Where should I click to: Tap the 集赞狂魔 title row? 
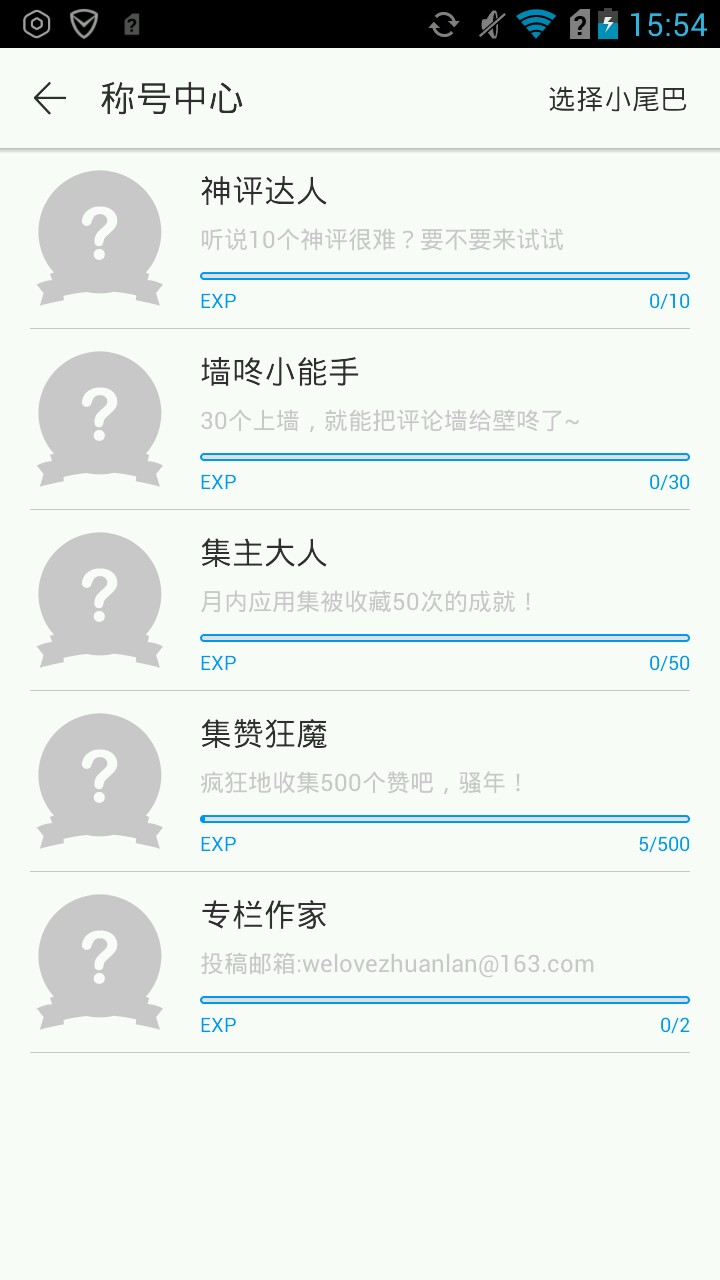click(x=360, y=782)
